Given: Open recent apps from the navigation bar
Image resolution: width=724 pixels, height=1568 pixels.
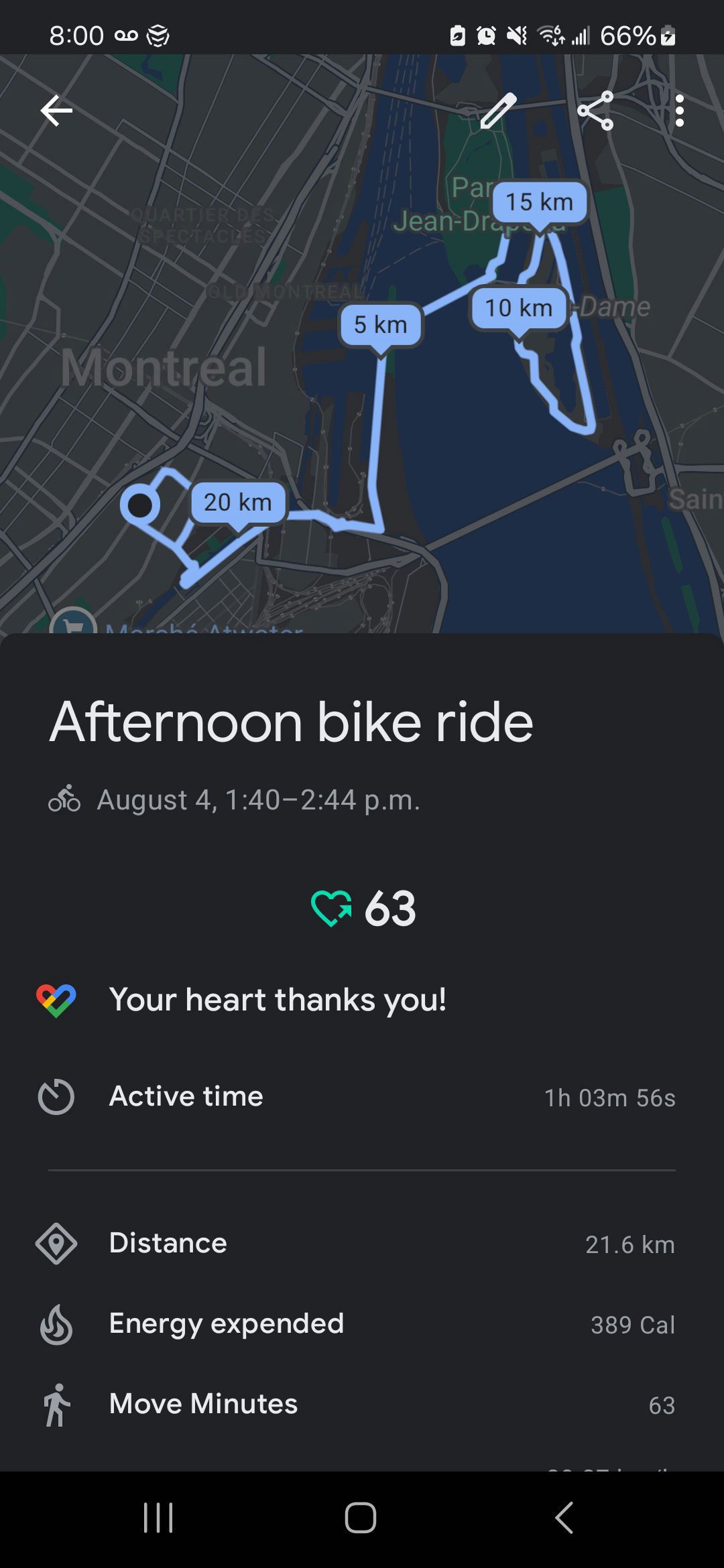Looking at the screenshot, I should [158, 1518].
